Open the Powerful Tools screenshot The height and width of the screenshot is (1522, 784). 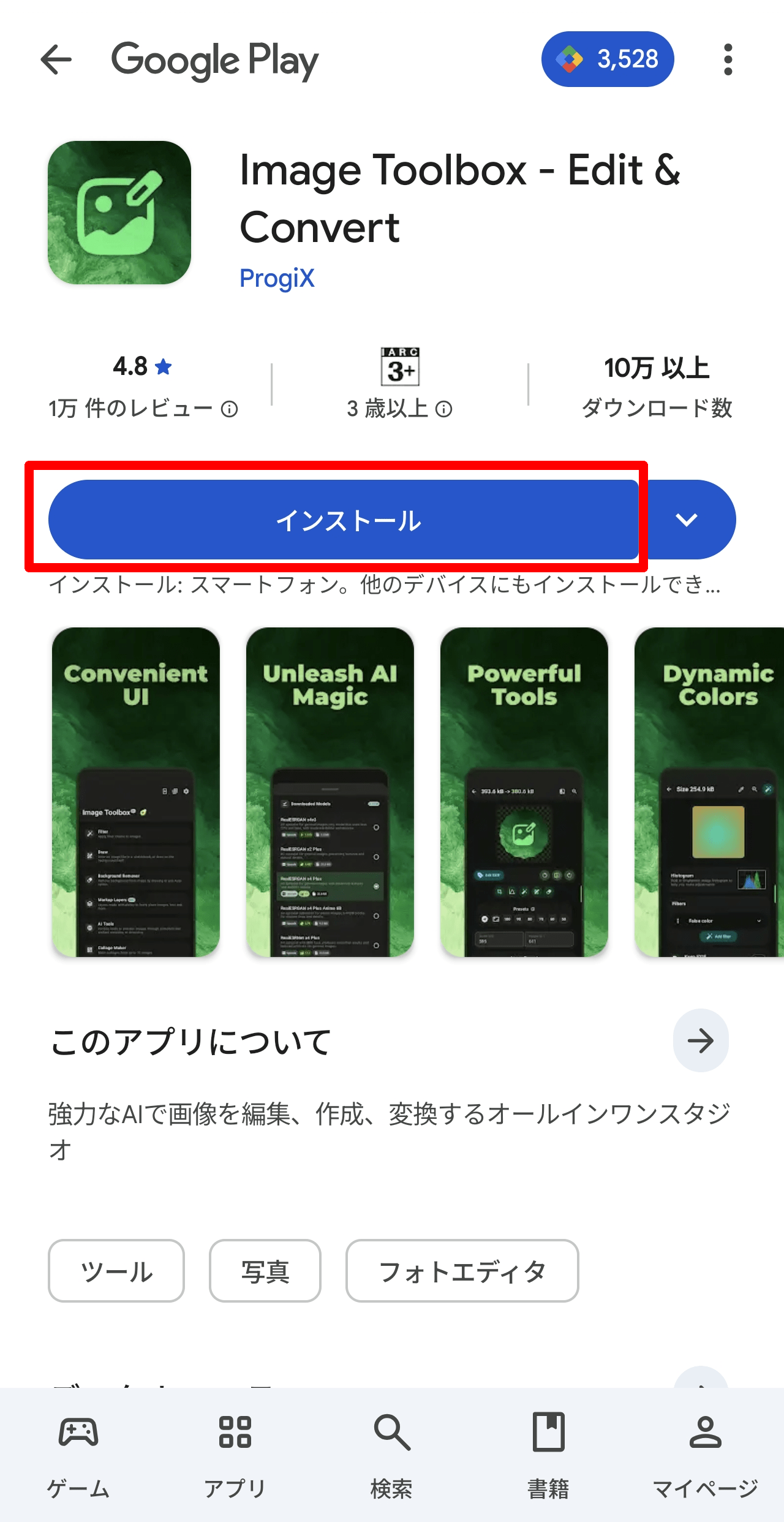pyautogui.click(x=524, y=792)
